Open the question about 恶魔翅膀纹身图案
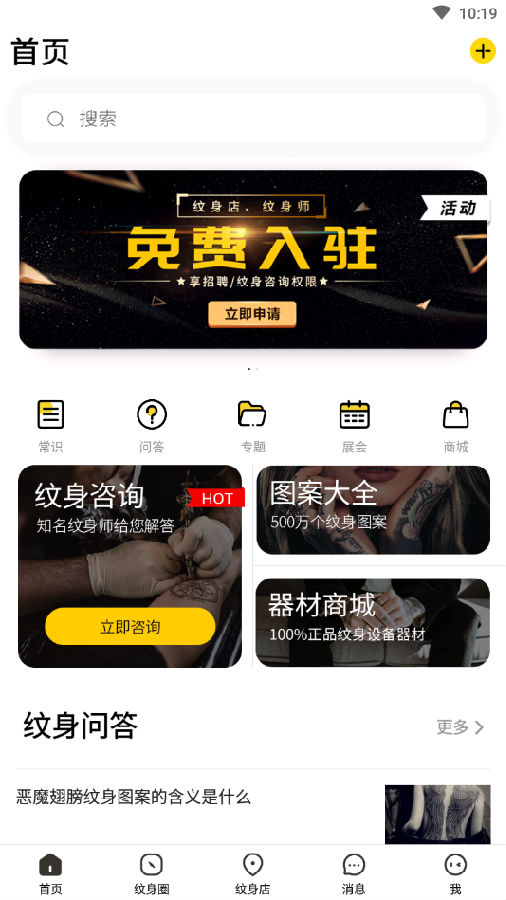Screen dimensions: 506x900 click(253, 806)
